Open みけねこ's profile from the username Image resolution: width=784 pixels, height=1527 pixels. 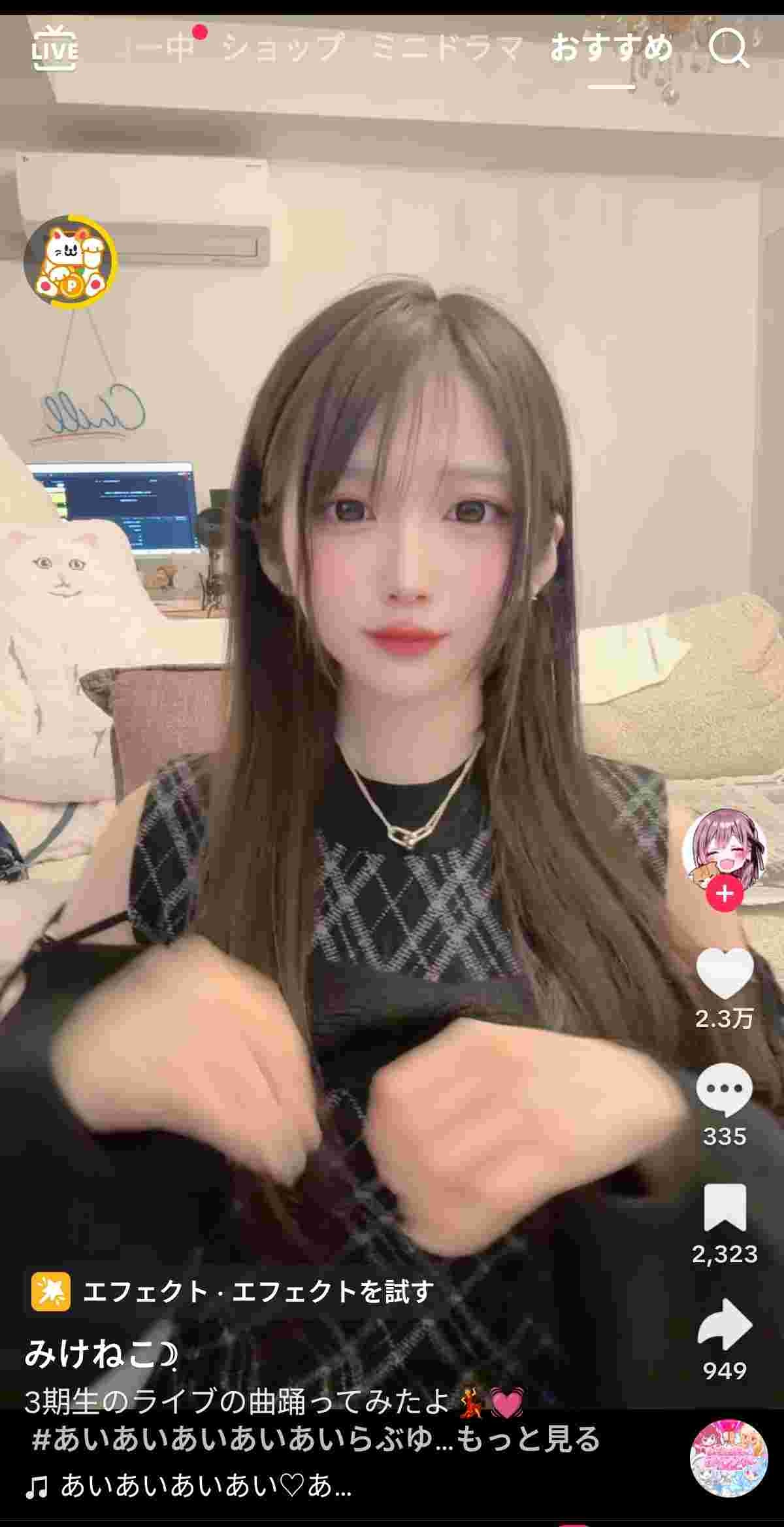pyautogui.click(x=99, y=1352)
